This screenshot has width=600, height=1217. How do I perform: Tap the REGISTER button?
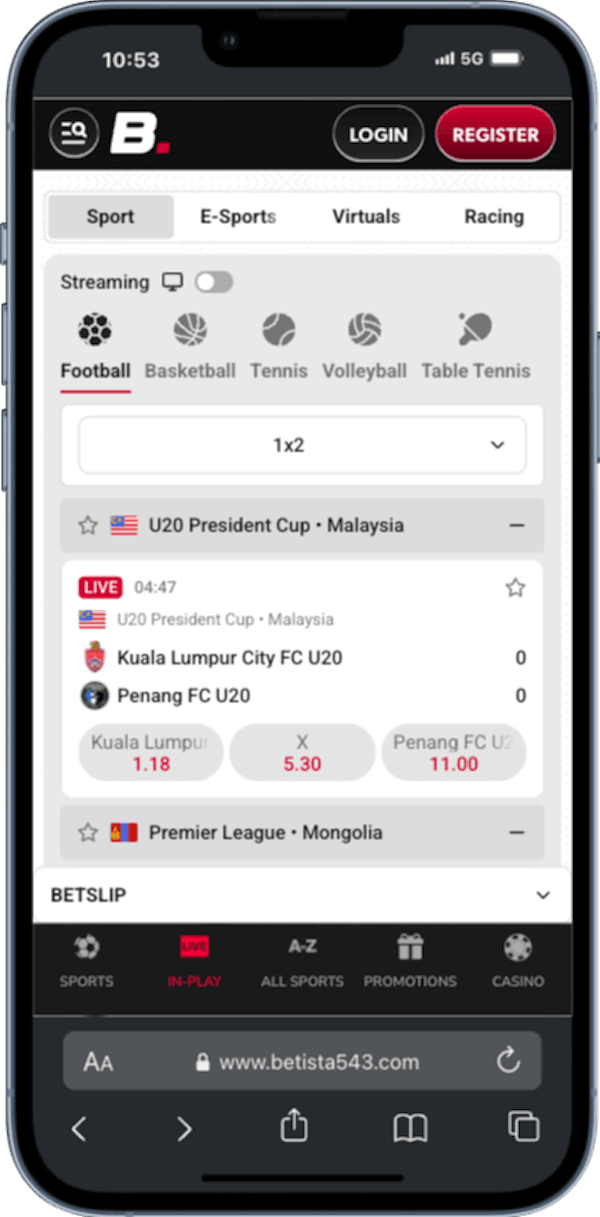point(495,134)
